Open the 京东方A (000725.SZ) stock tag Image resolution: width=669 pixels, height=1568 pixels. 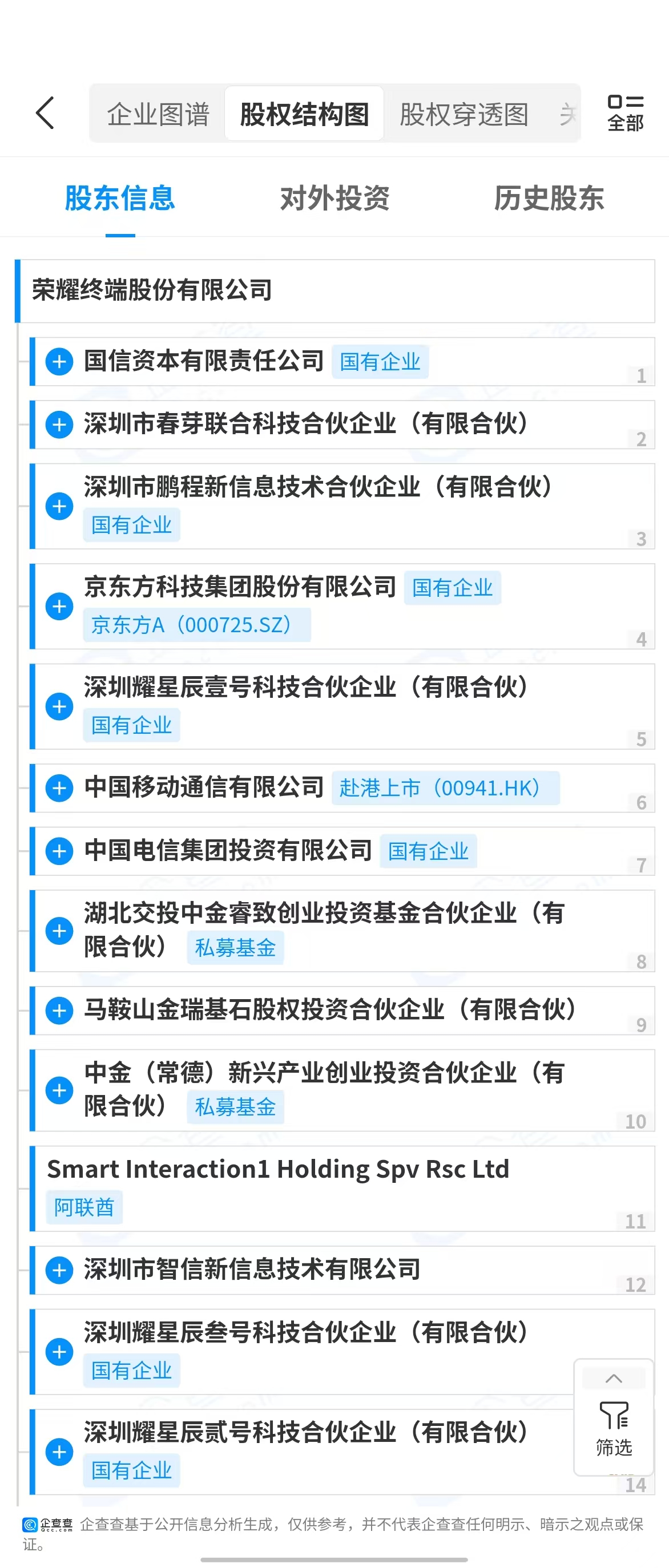[x=198, y=625]
